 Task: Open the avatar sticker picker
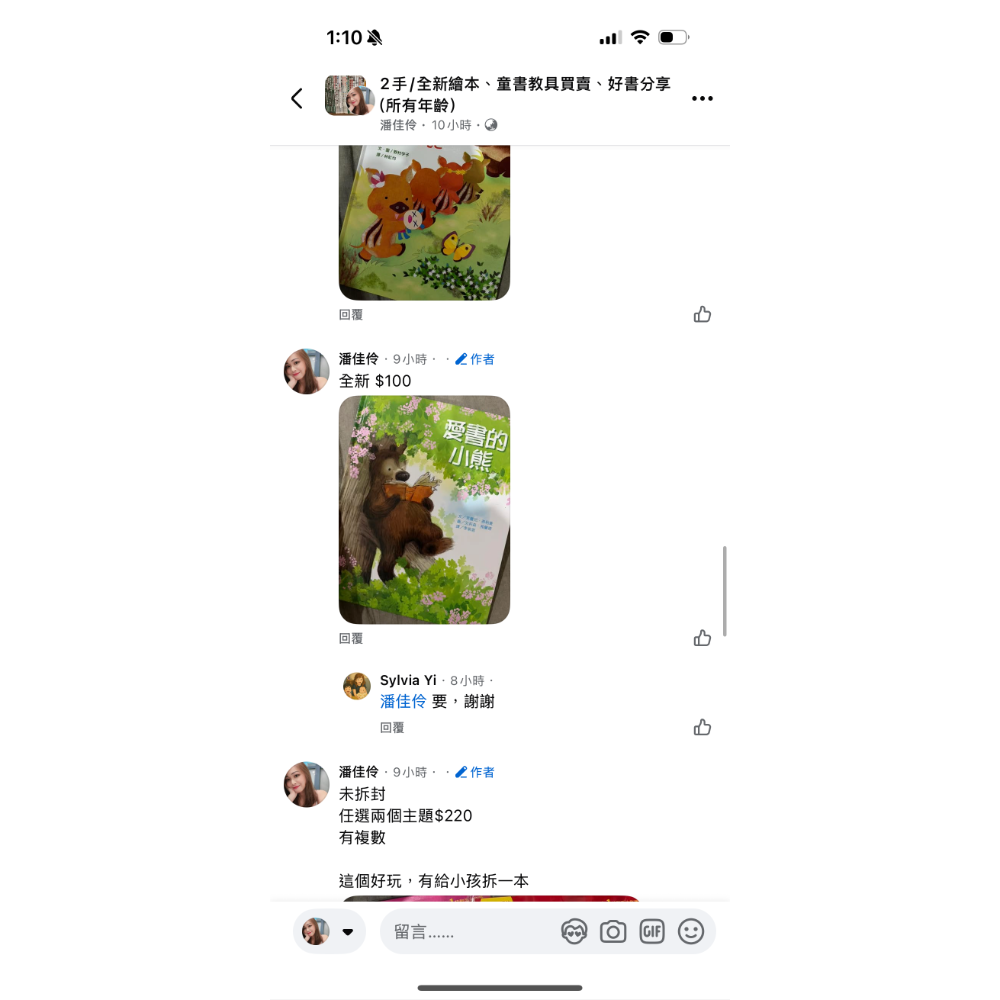(x=574, y=932)
